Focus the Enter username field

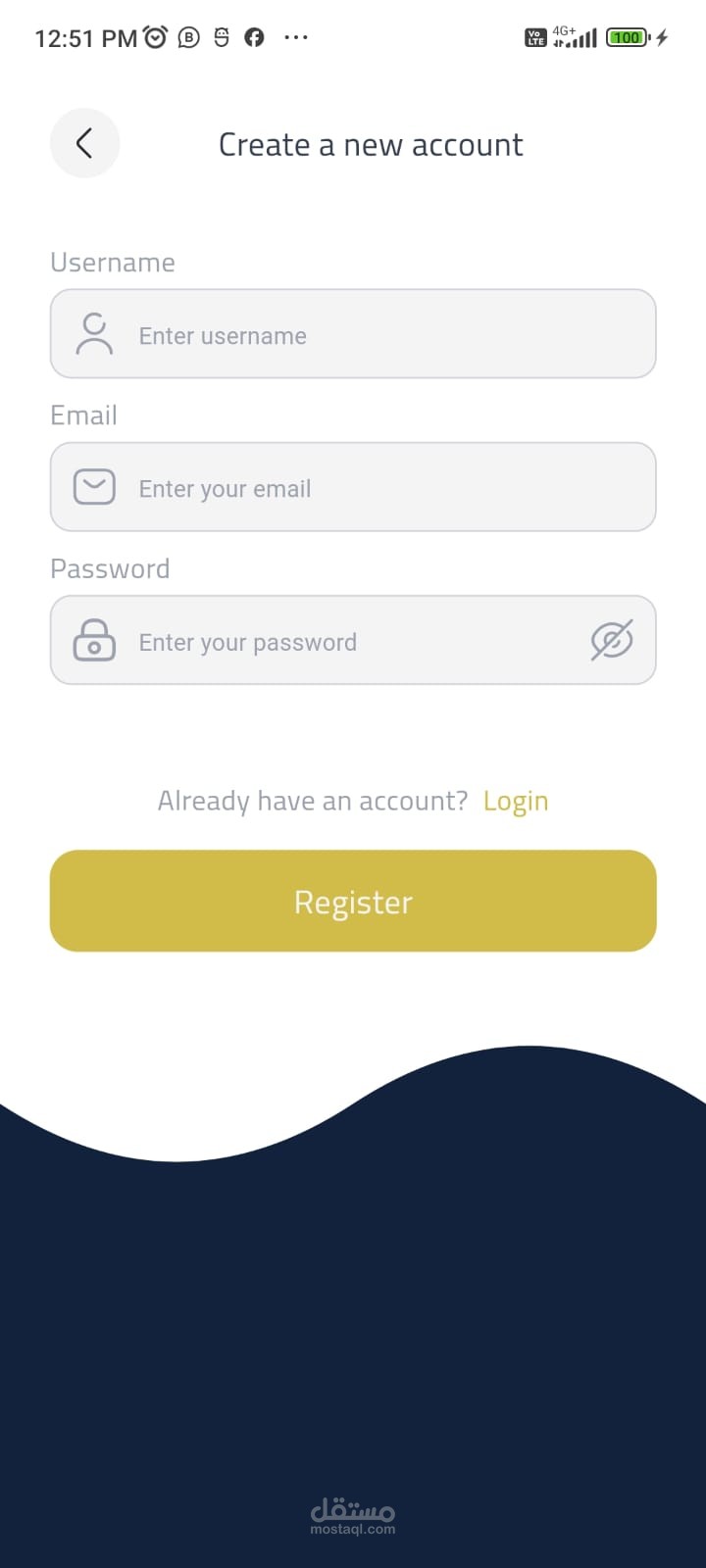(353, 334)
